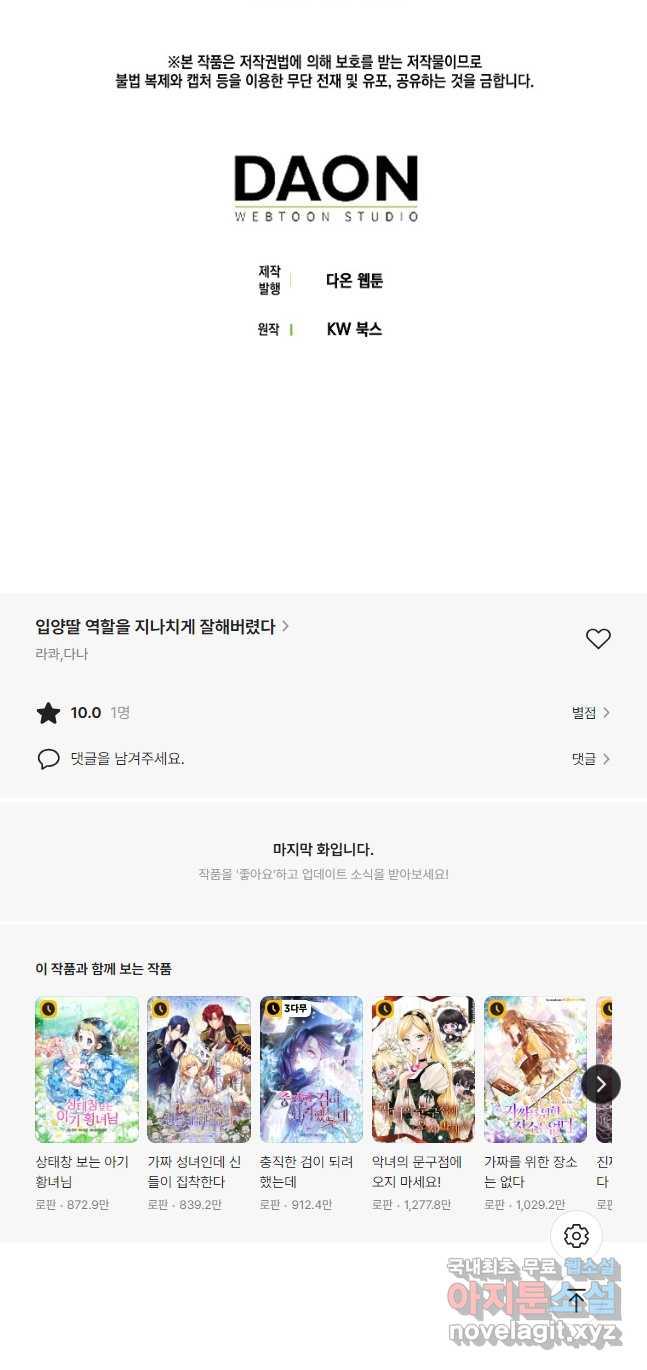Open the 별점 star rating page
647x1370 pixels.
(x=590, y=713)
